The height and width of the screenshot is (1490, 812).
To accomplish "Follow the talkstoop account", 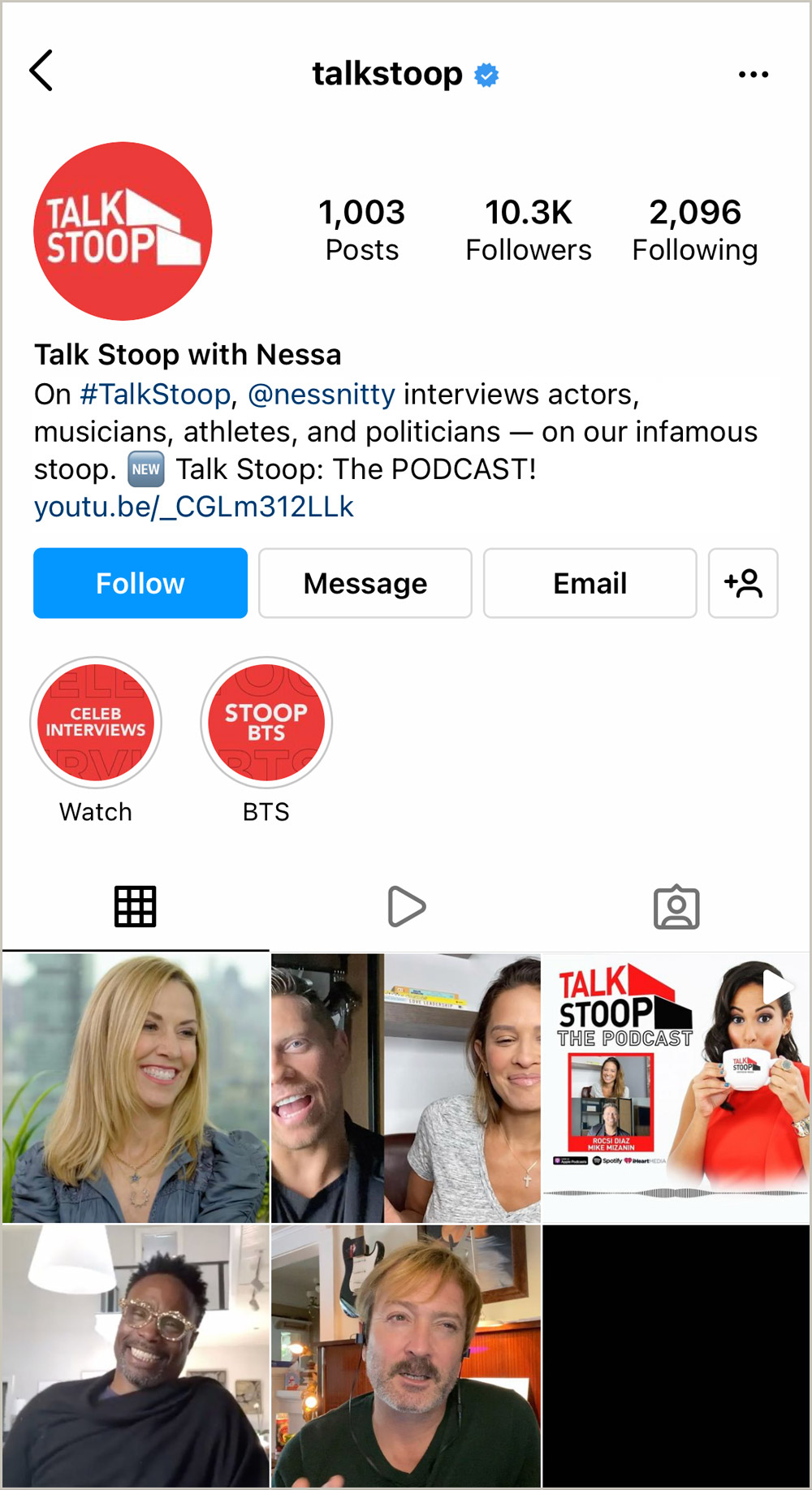I will [x=140, y=583].
